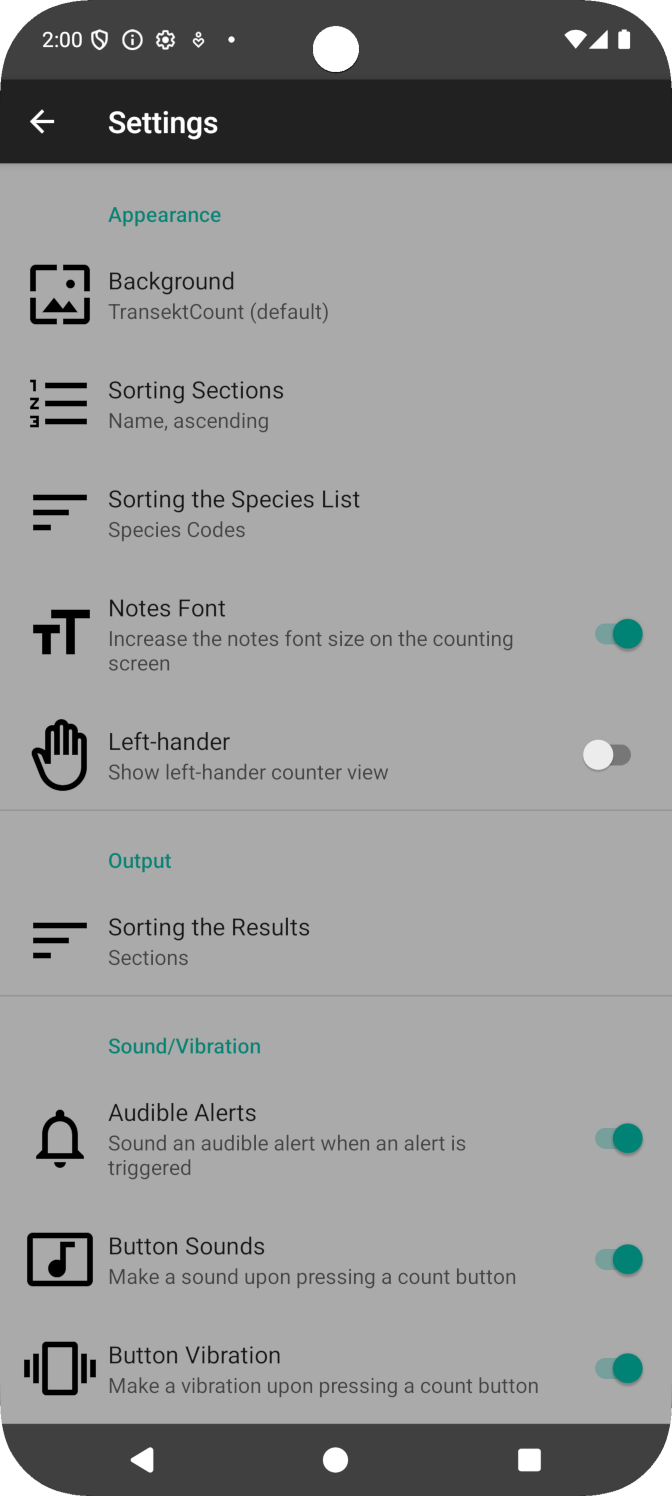Disable the Audible Alerts switch
The height and width of the screenshot is (1496, 672).
618,1138
